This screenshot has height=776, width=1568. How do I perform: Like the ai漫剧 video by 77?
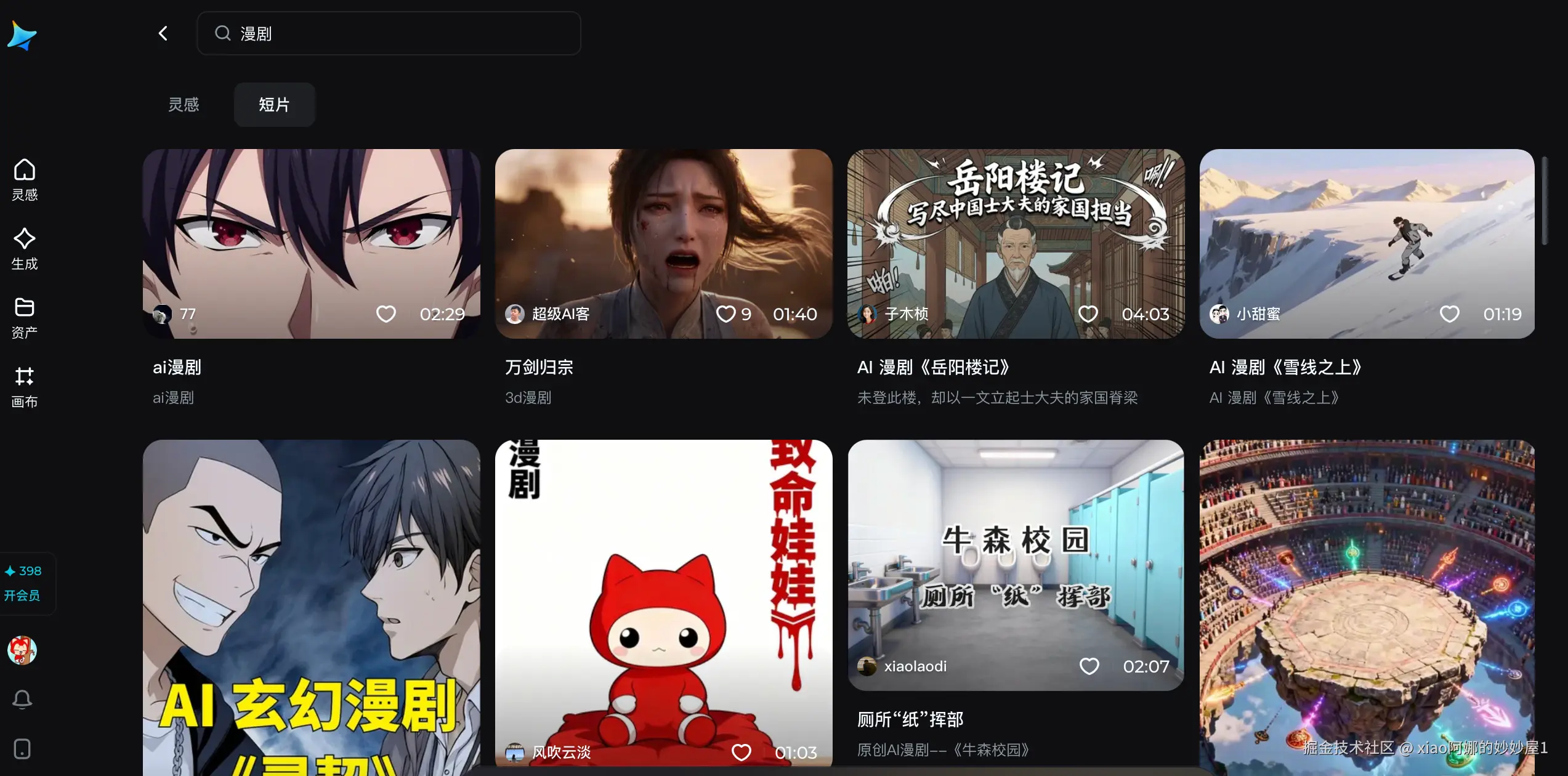tap(386, 314)
